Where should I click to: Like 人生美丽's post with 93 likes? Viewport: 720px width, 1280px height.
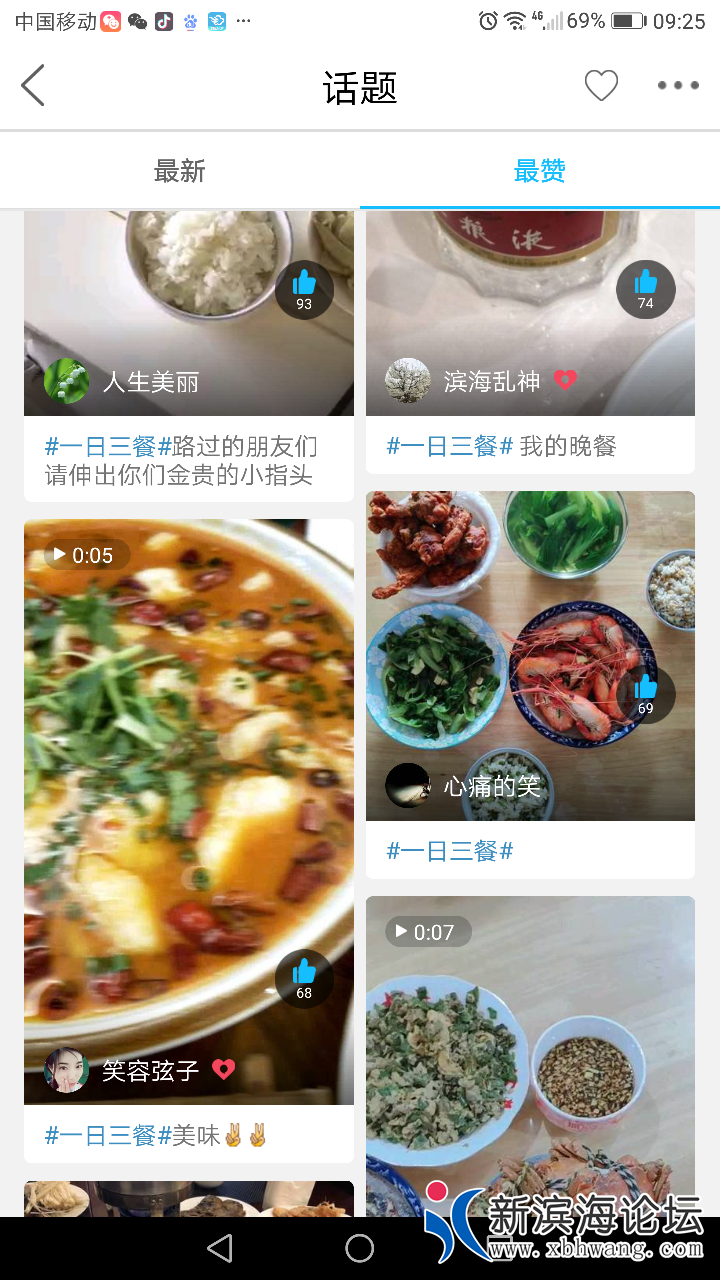(x=304, y=289)
